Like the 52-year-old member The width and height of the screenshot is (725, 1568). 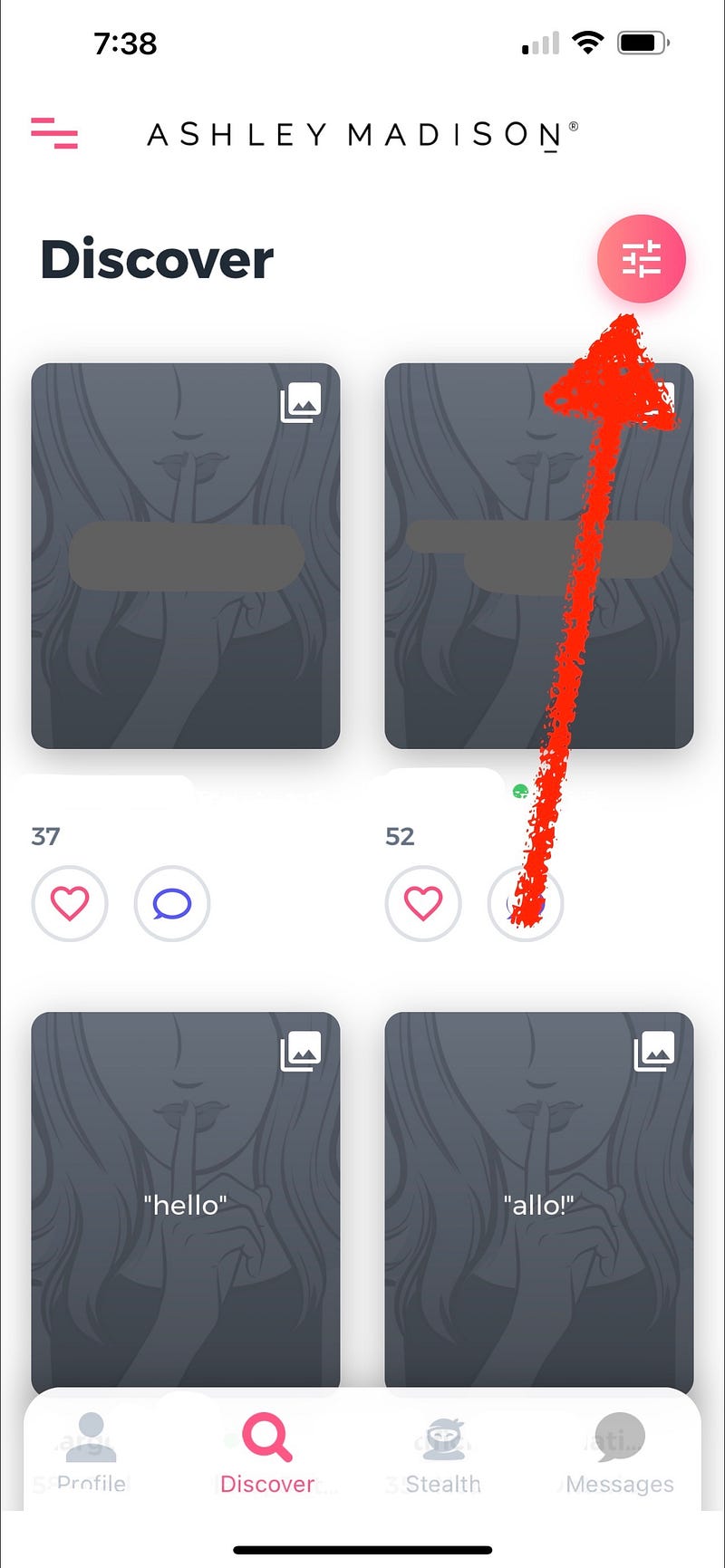423,903
